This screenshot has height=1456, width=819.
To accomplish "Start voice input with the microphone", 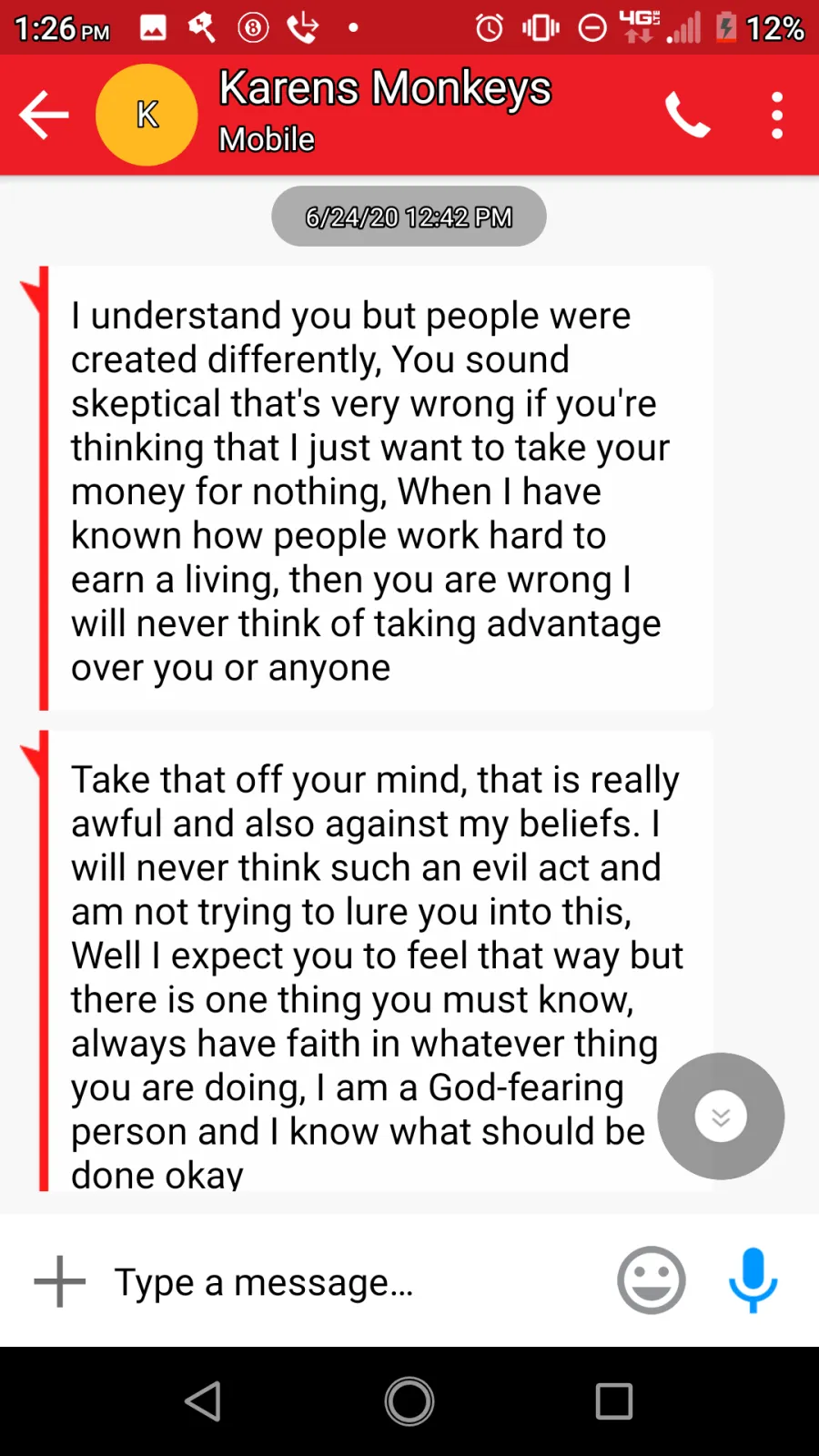I will [x=753, y=1279].
